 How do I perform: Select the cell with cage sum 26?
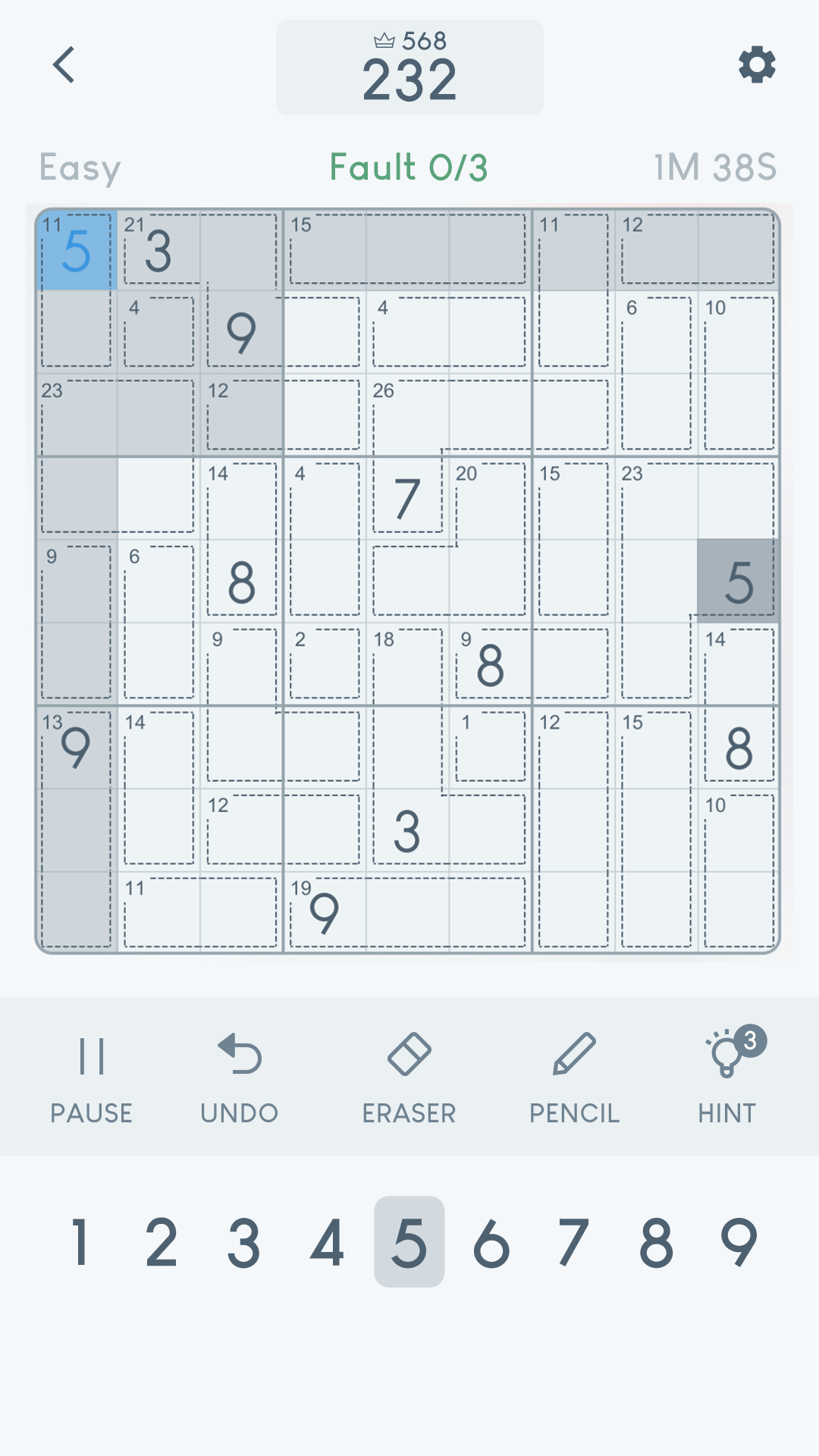[407, 416]
